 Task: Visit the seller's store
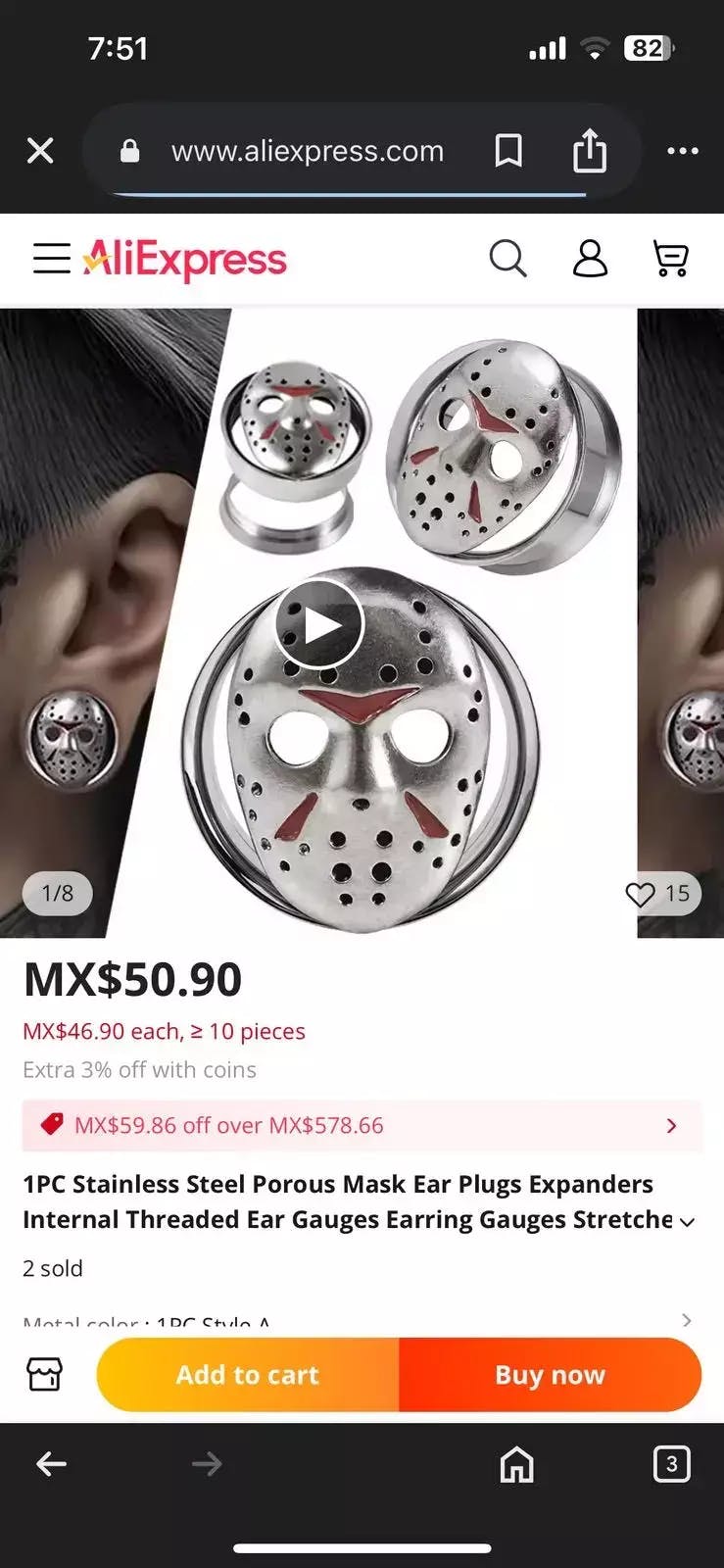(45, 1375)
